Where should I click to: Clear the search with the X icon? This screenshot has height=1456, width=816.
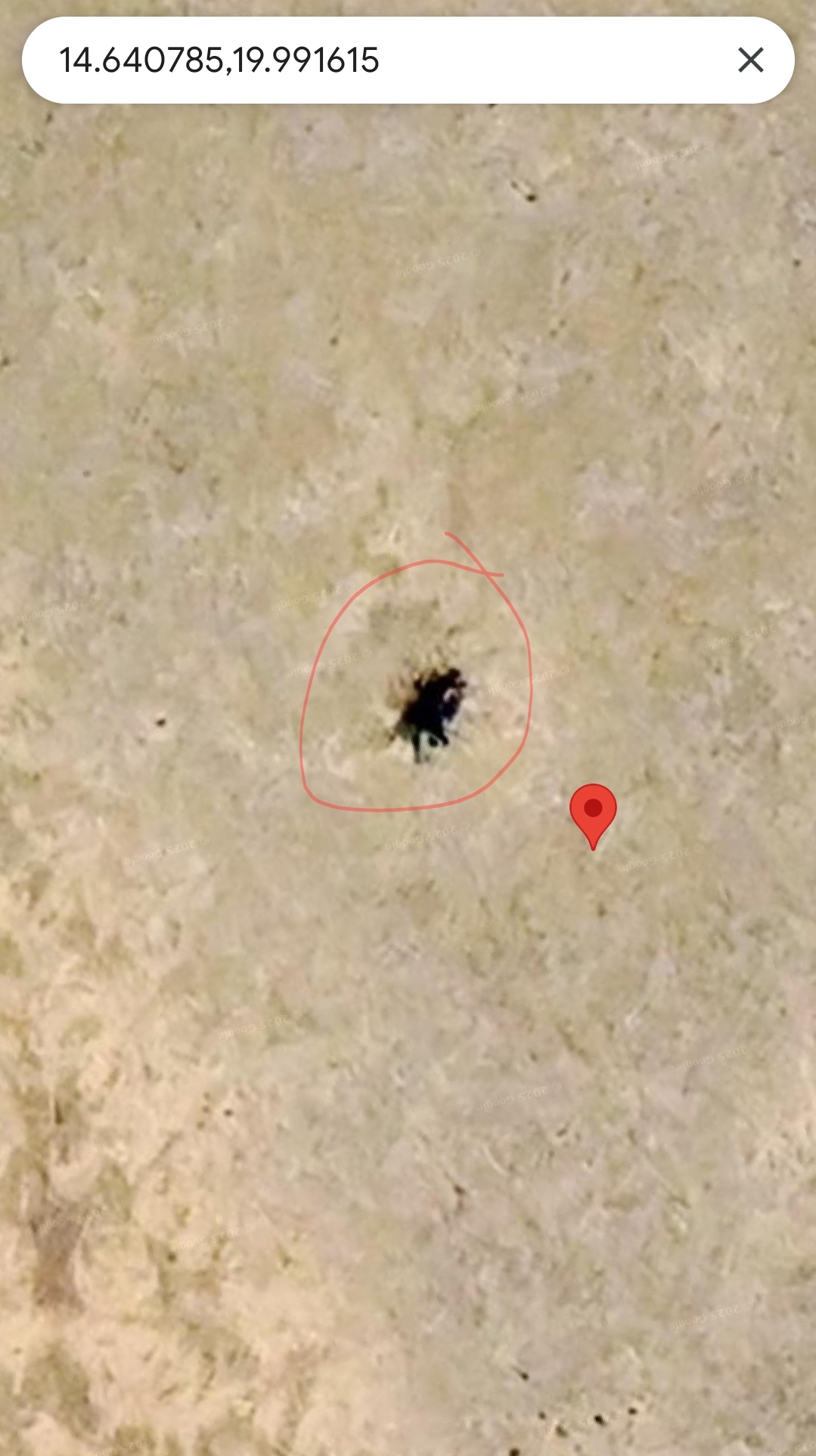click(x=751, y=60)
